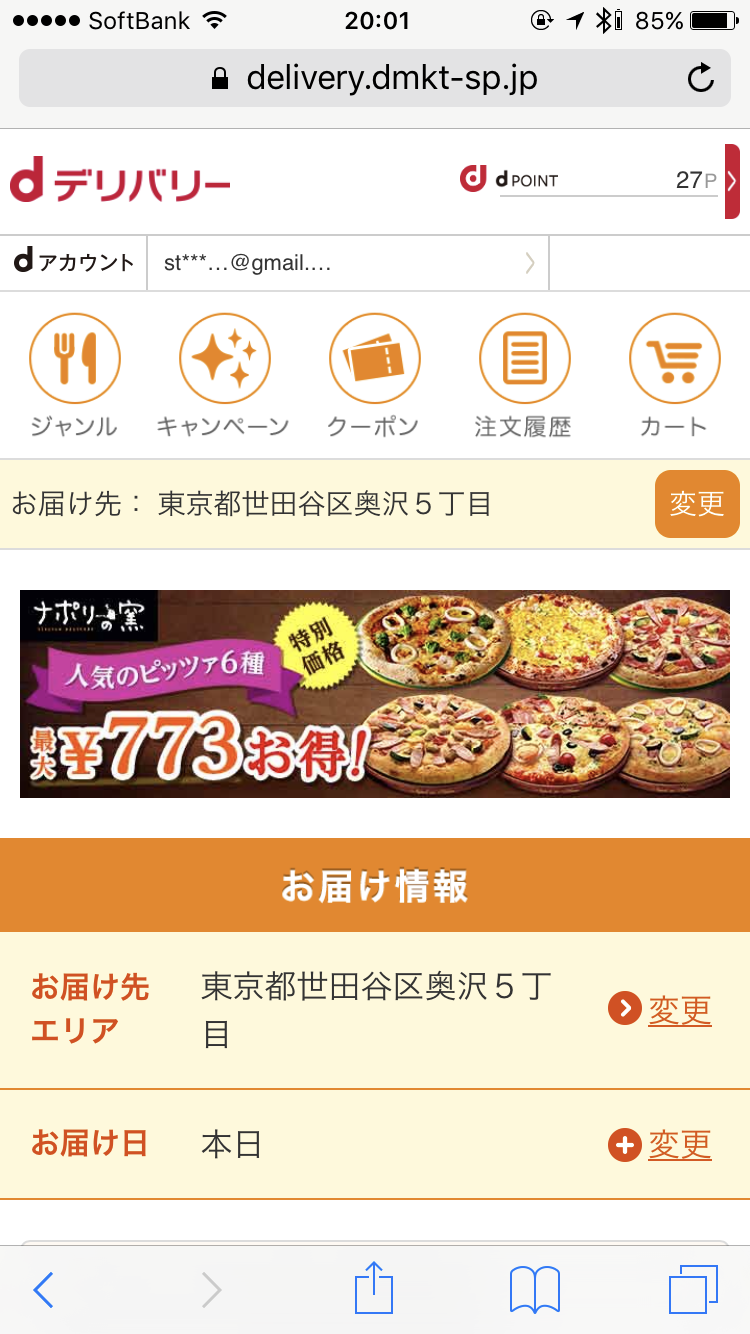Image resolution: width=750 pixels, height=1334 pixels.
Task: Open 注文履歴 order history
Action: (524, 375)
